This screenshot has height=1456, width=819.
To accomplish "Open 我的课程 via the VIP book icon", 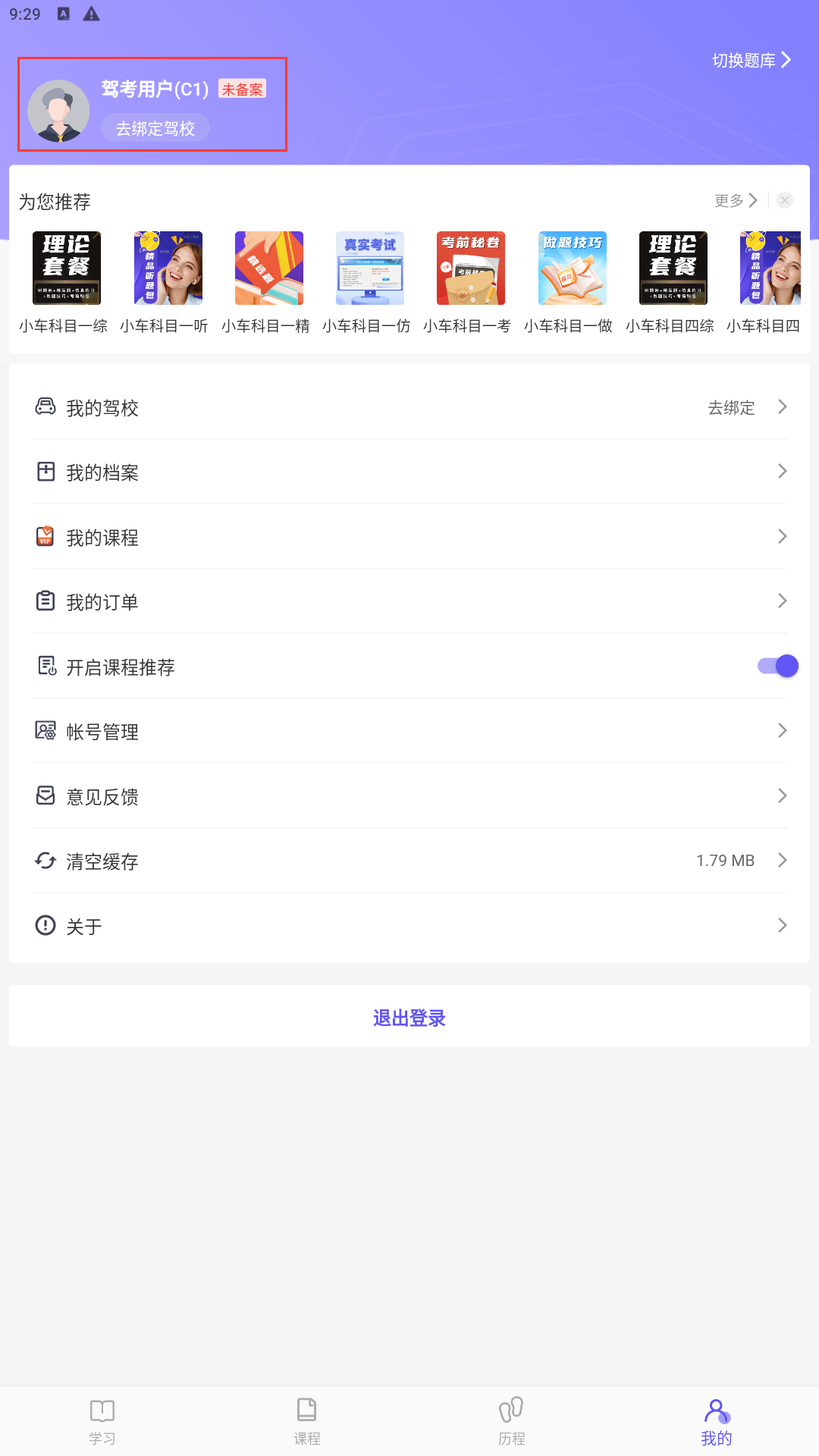I will point(45,537).
